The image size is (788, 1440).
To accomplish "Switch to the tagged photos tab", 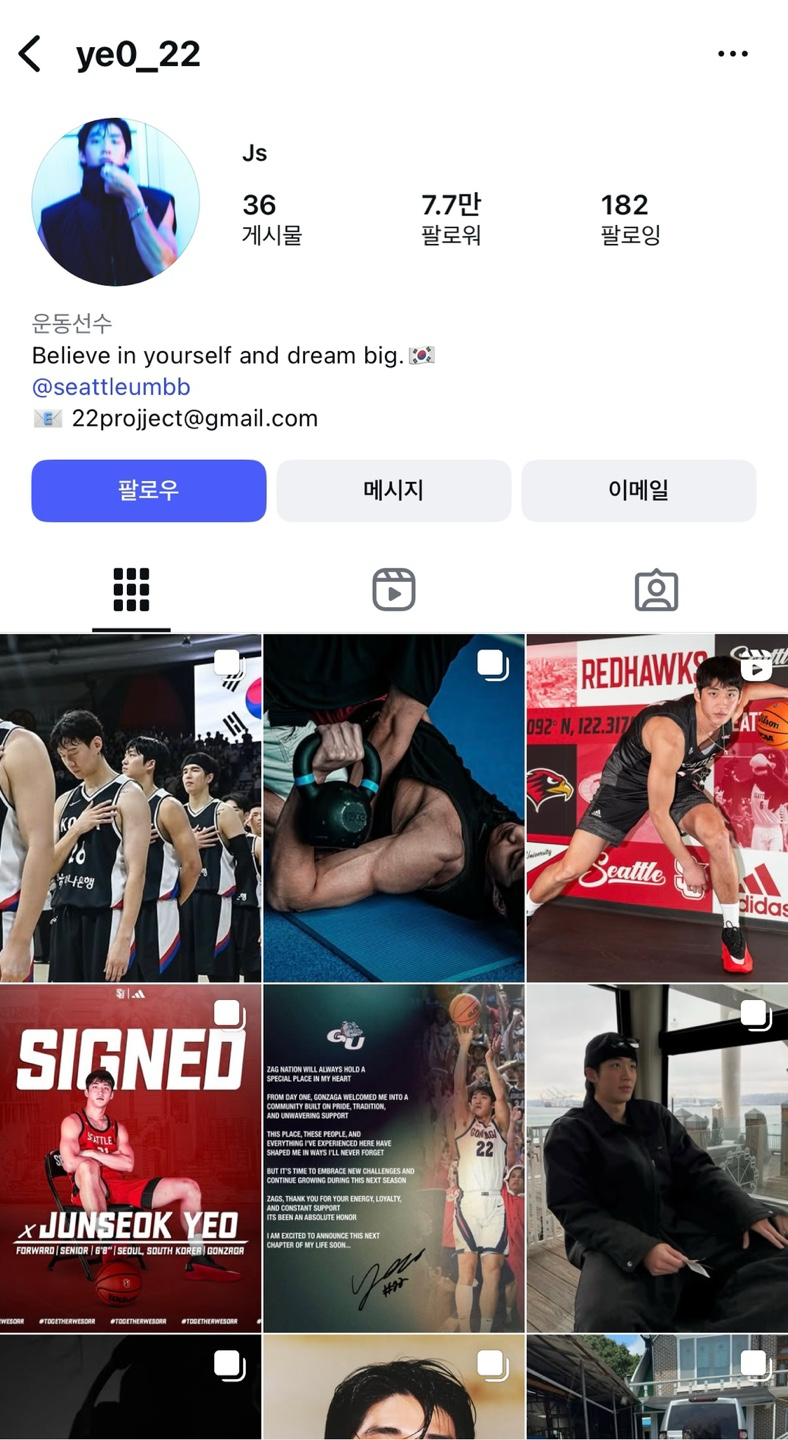I will [656, 590].
